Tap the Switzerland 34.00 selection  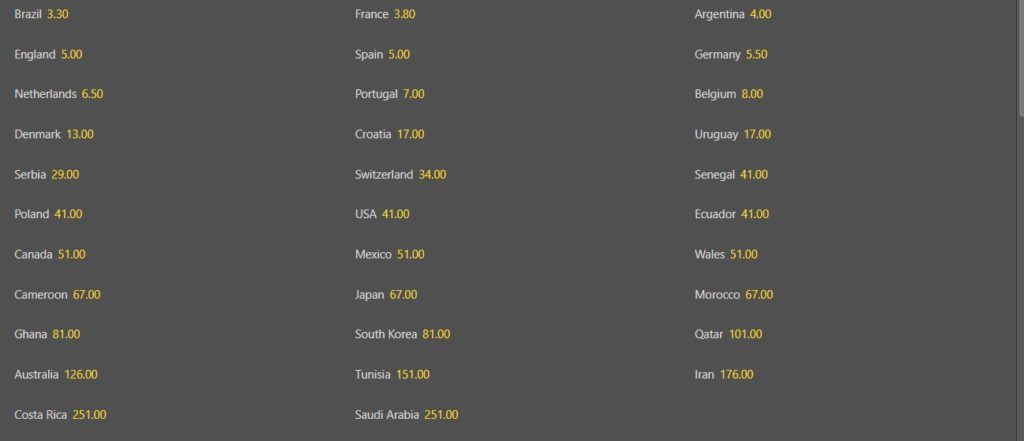(x=400, y=174)
